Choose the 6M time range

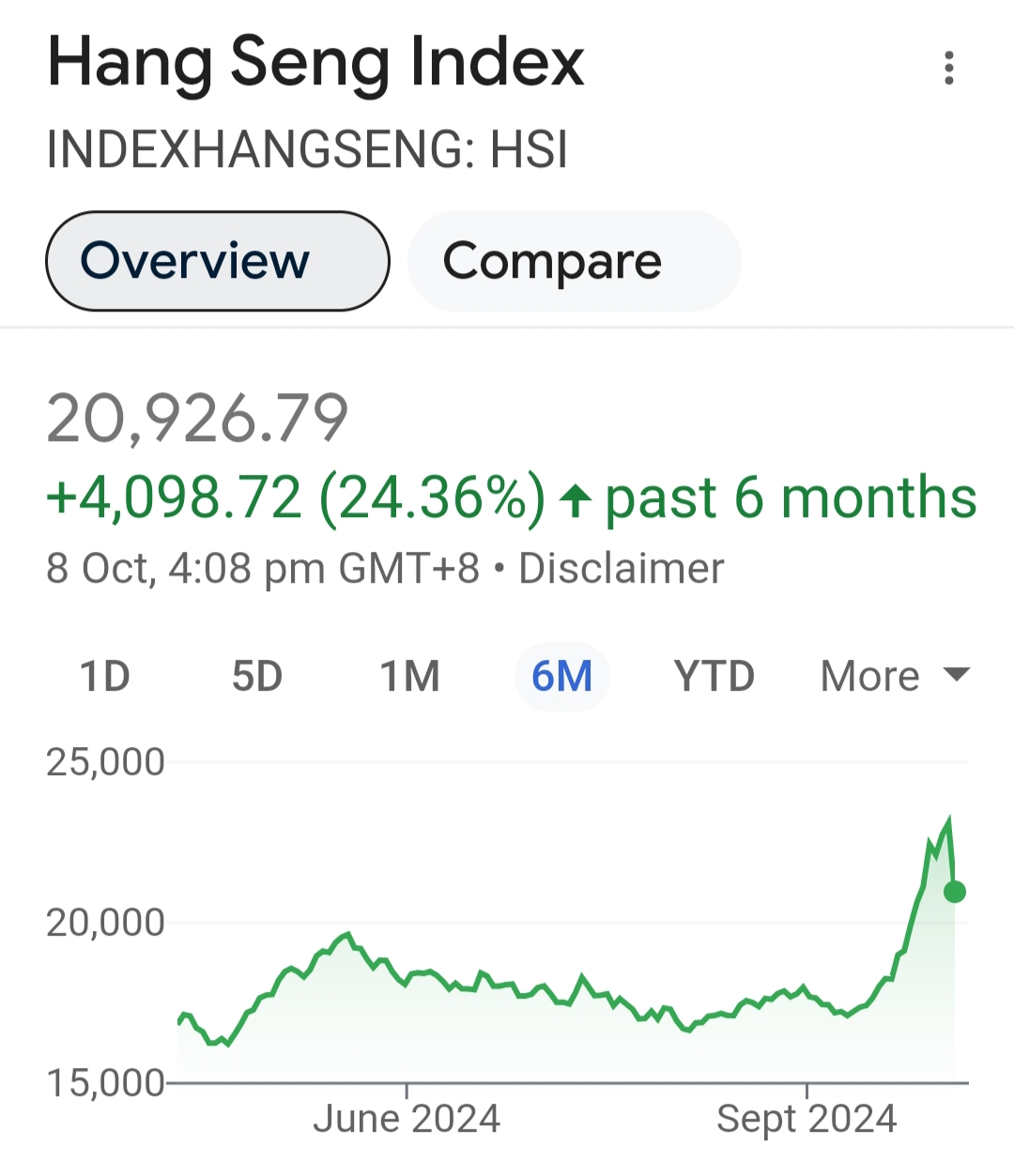[x=561, y=677]
